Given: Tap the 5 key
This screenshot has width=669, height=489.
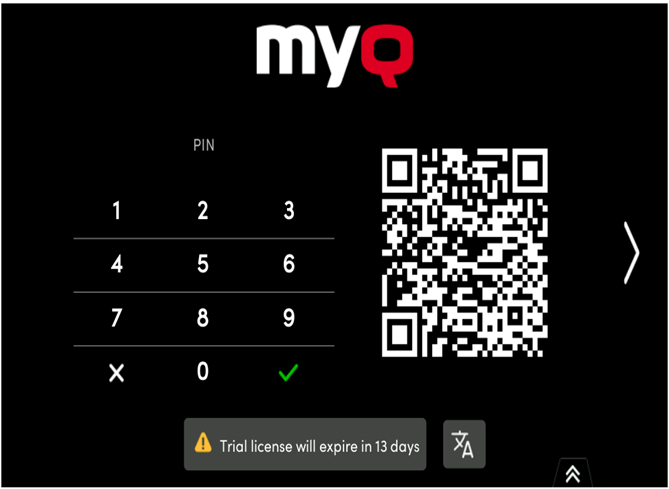Looking at the screenshot, I should coord(203,265).
